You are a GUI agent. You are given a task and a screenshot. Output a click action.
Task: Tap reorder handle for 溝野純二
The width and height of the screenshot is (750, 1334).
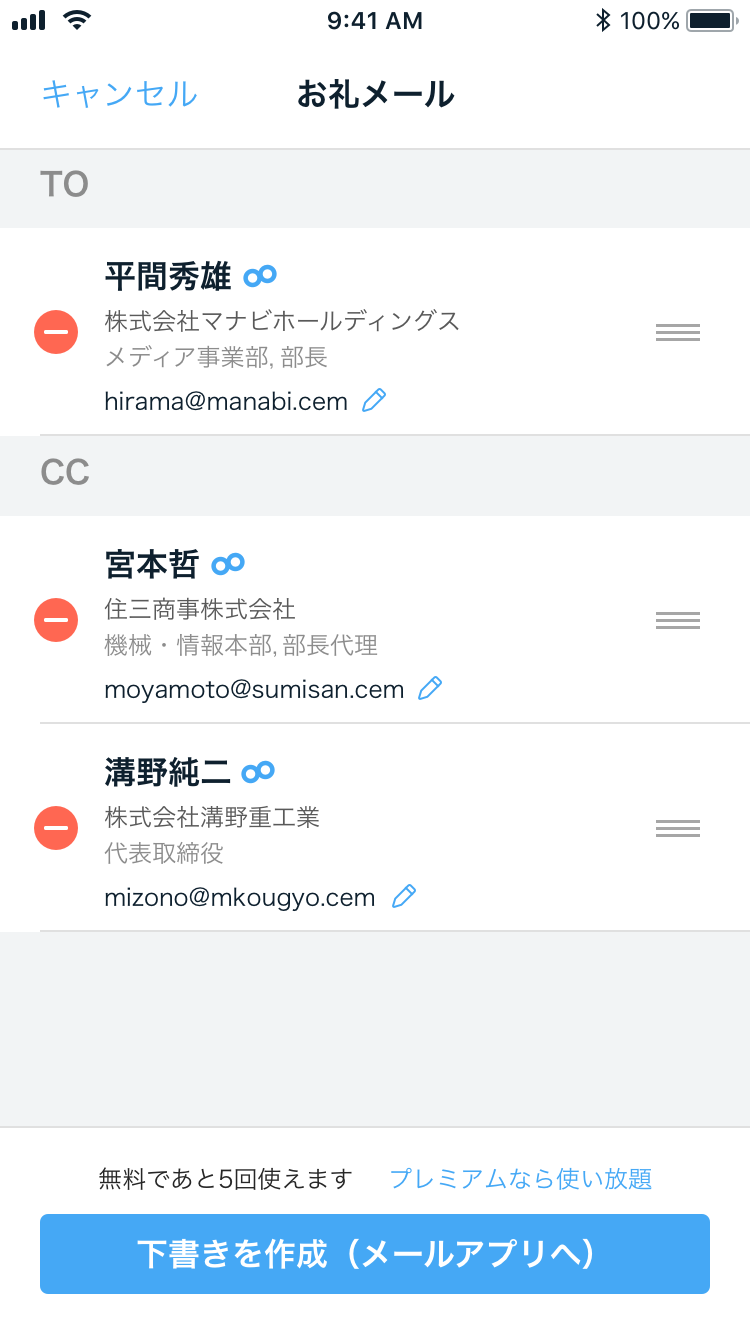click(677, 829)
